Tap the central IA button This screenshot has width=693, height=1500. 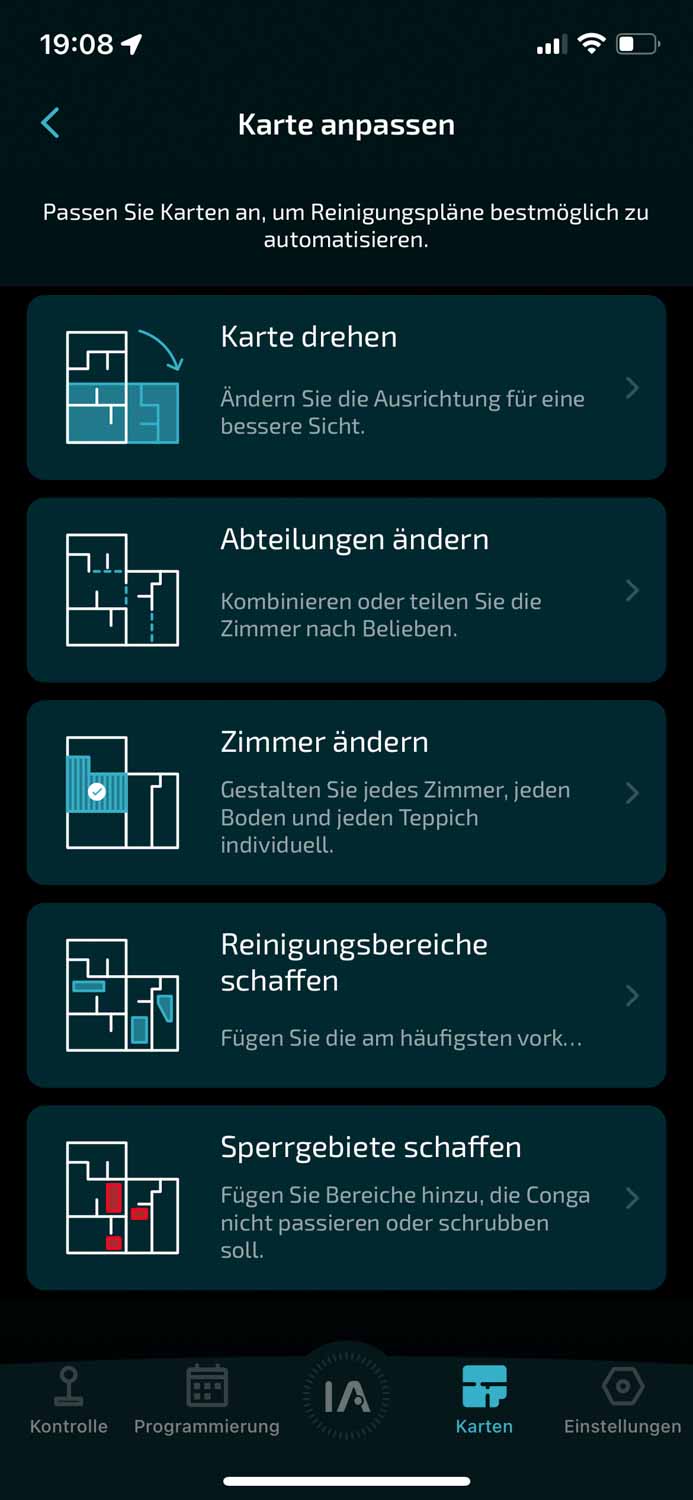click(346, 1395)
